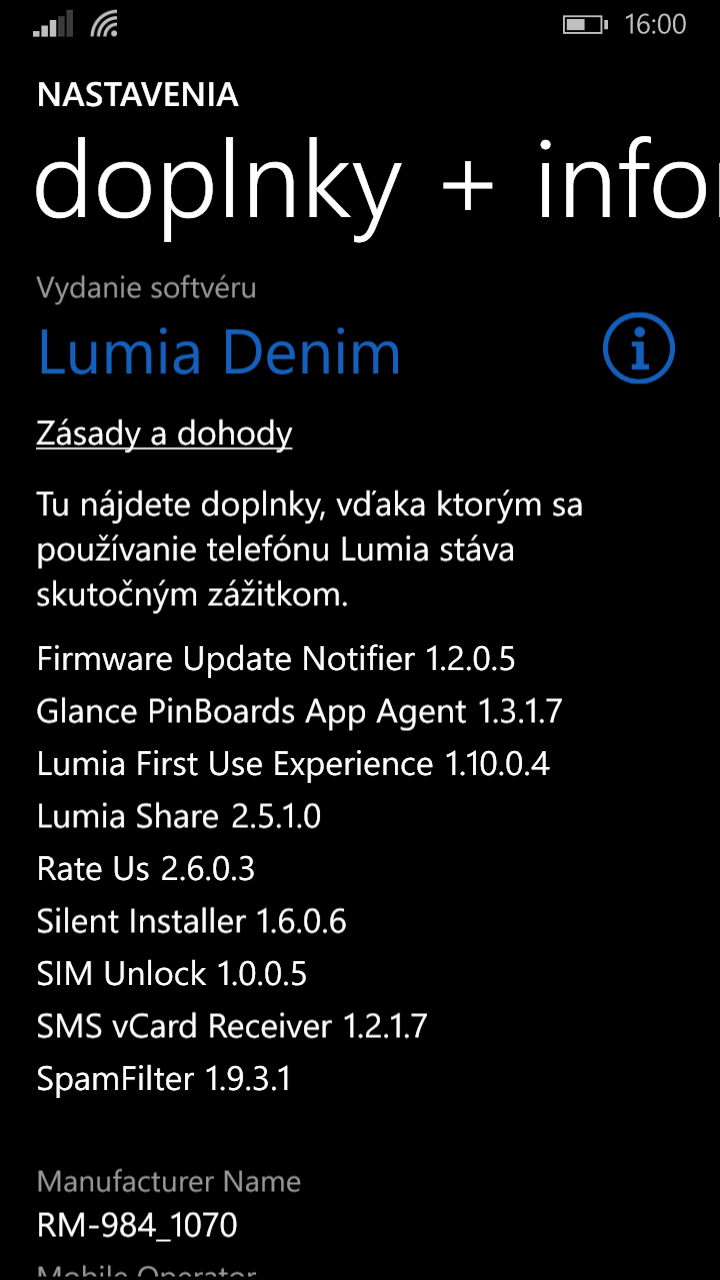Open the Lumia Denim info icon
This screenshot has width=720, height=1280.
tap(639, 349)
